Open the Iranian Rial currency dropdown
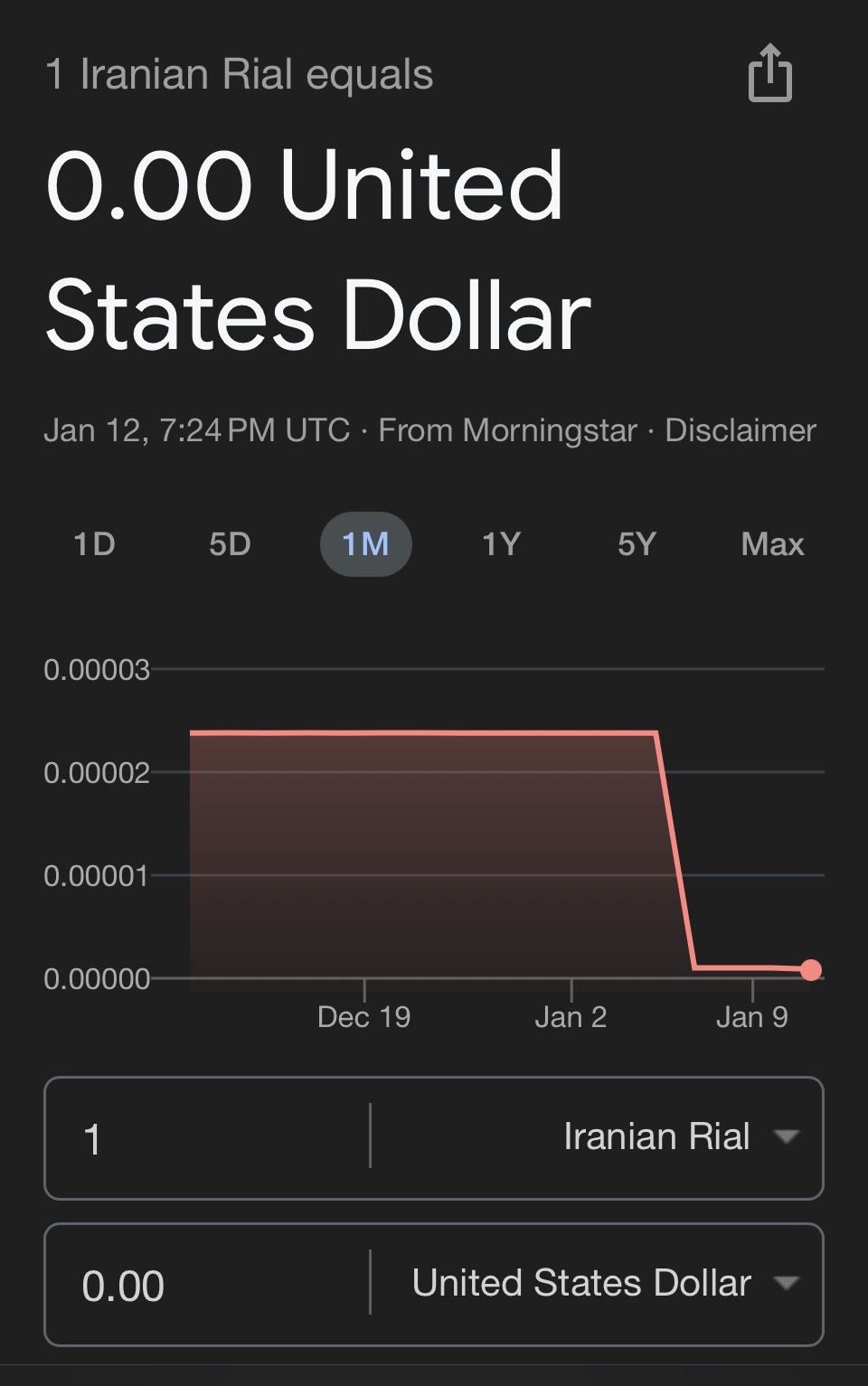This screenshot has height=1386, width=868. pyautogui.click(x=678, y=1136)
